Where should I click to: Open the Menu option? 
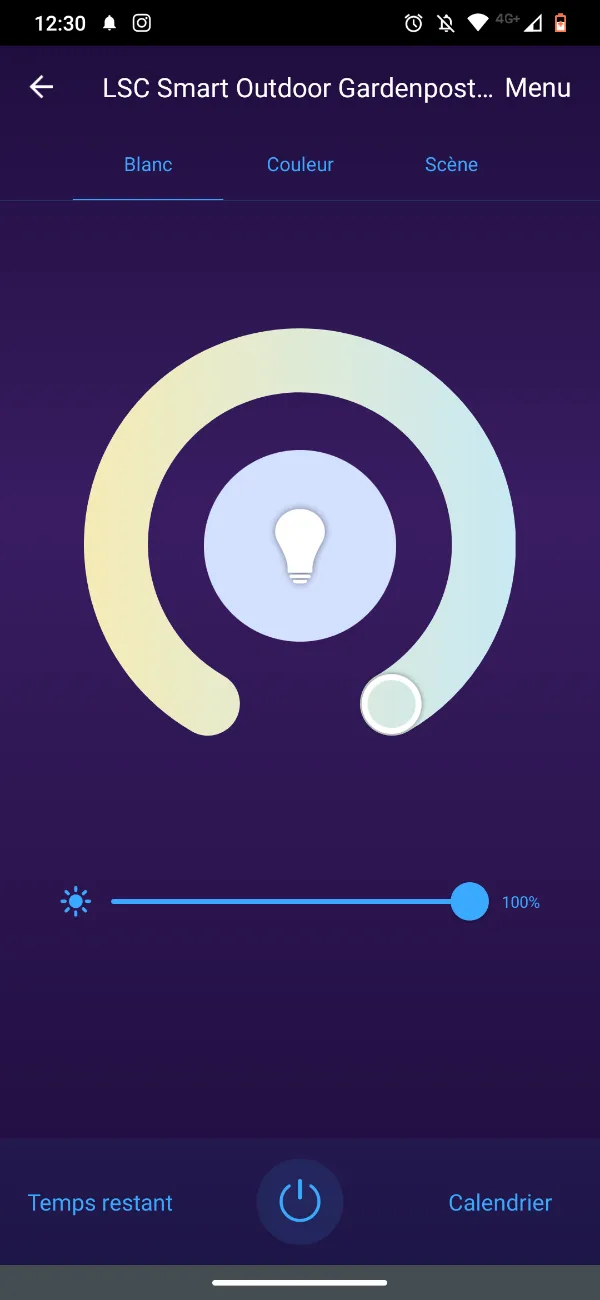point(537,88)
